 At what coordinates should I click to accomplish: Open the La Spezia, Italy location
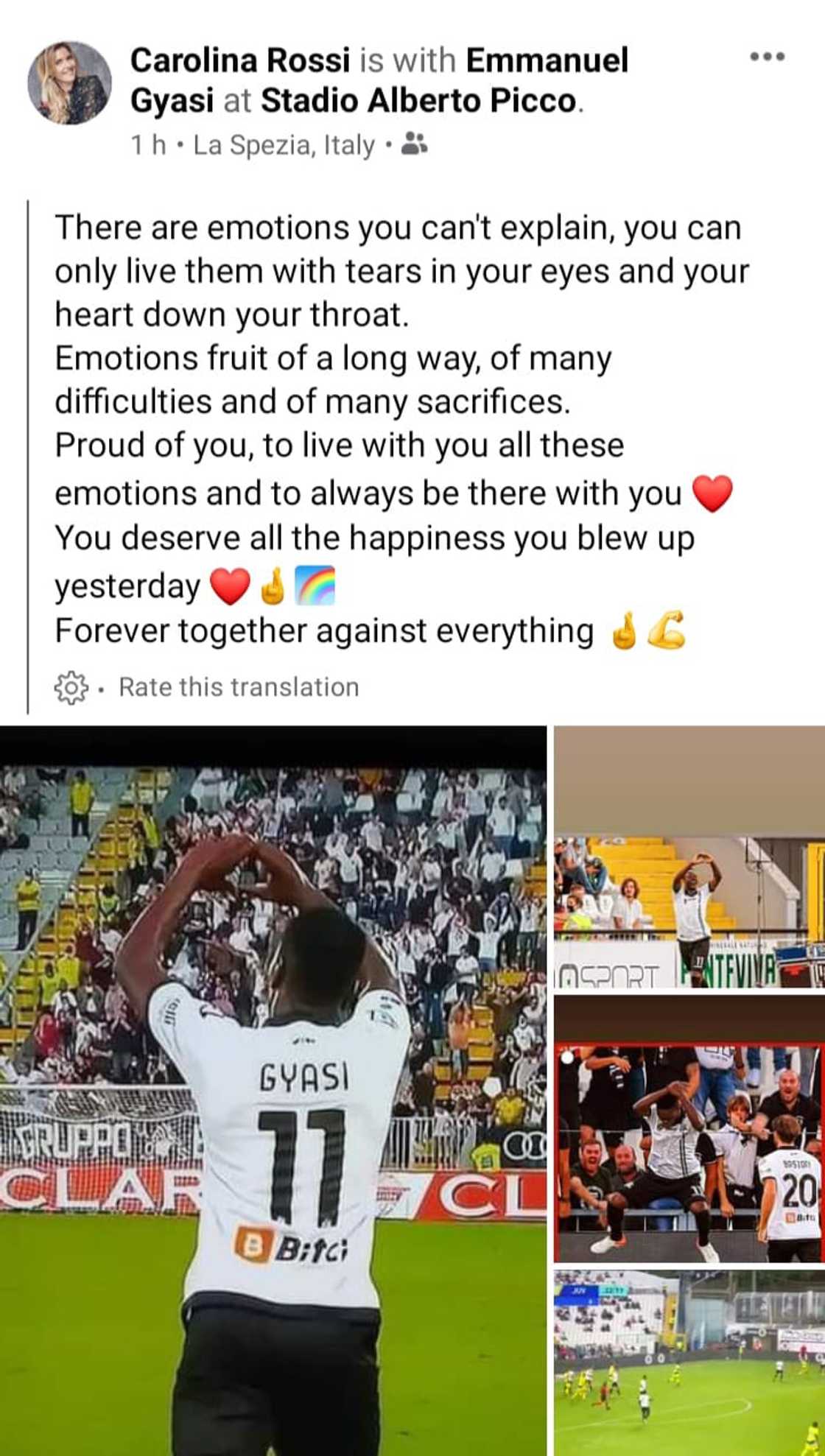[283, 144]
